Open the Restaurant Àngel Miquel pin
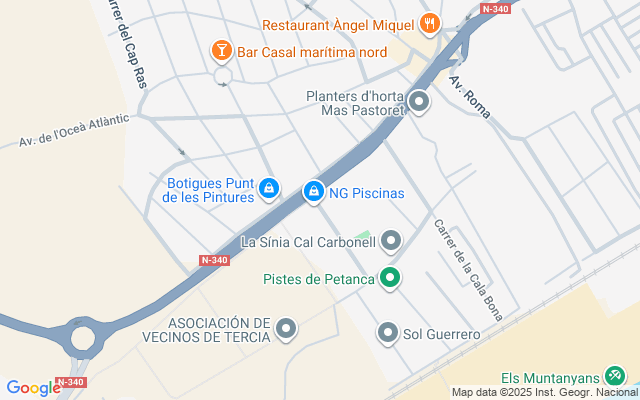The image size is (640, 400). click(x=429, y=23)
